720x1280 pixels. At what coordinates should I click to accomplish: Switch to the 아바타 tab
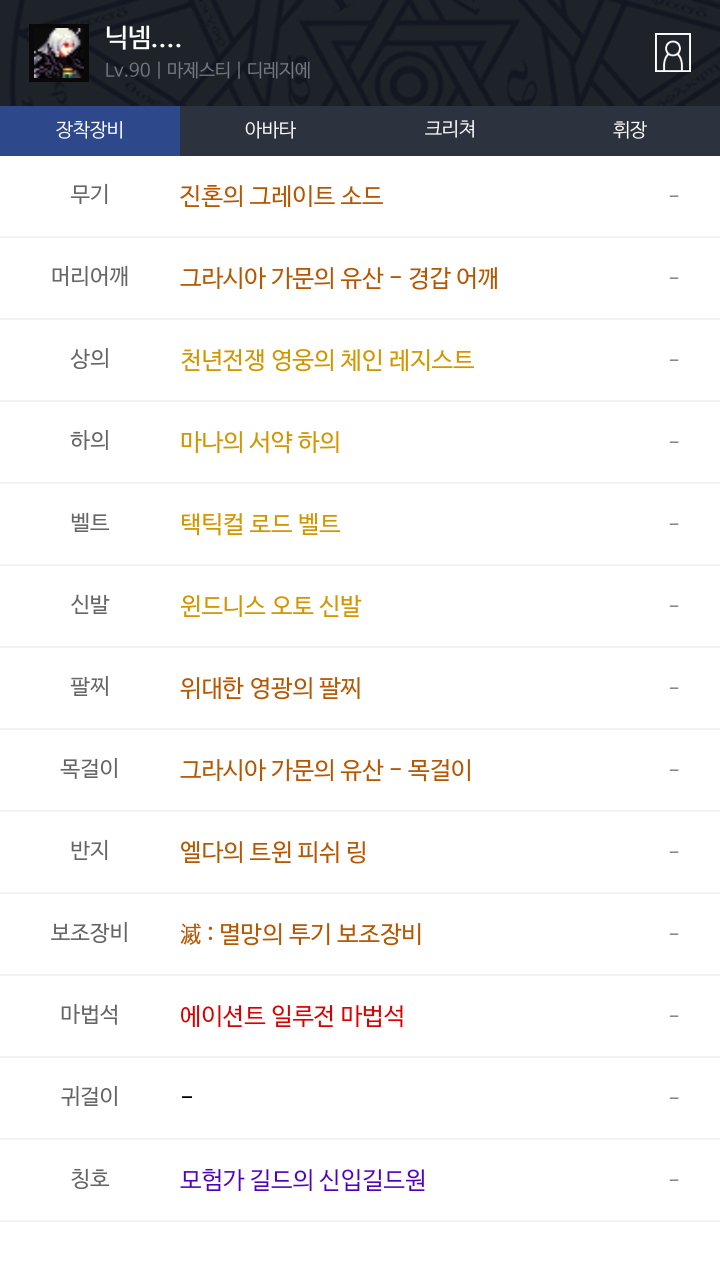click(270, 130)
